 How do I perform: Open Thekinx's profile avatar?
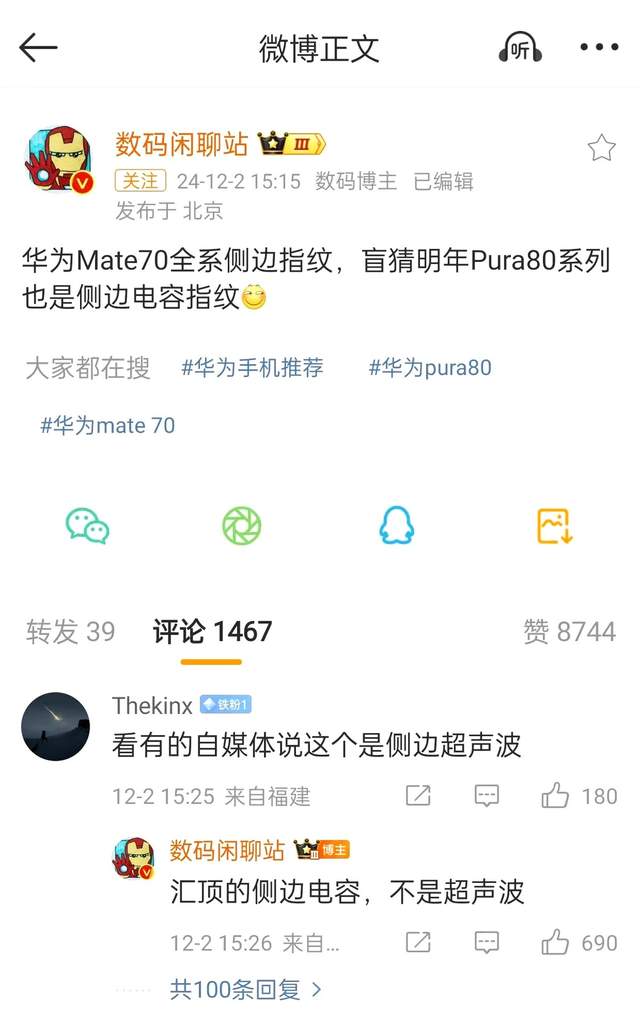[56, 726]
